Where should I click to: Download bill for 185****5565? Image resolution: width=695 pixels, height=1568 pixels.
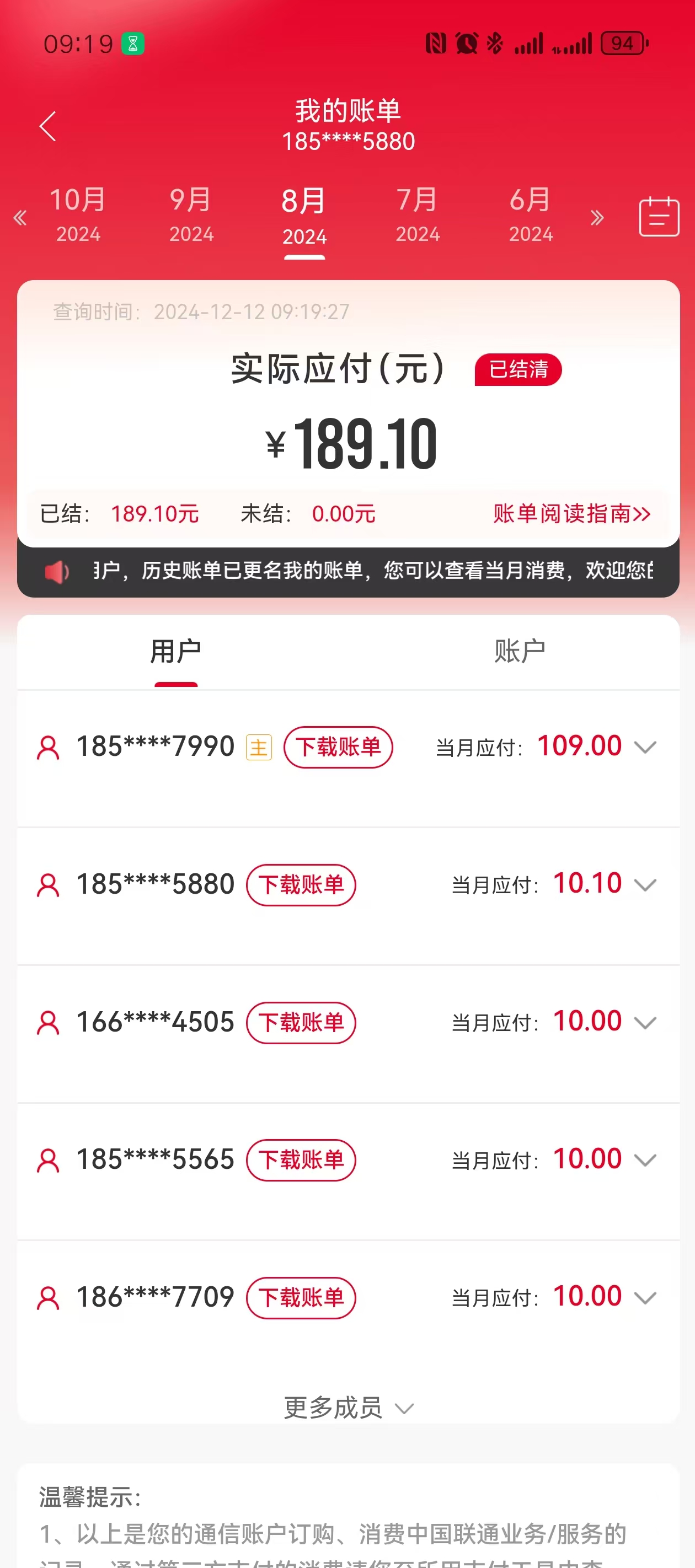pyautogui.click(x=301, y=1159)
